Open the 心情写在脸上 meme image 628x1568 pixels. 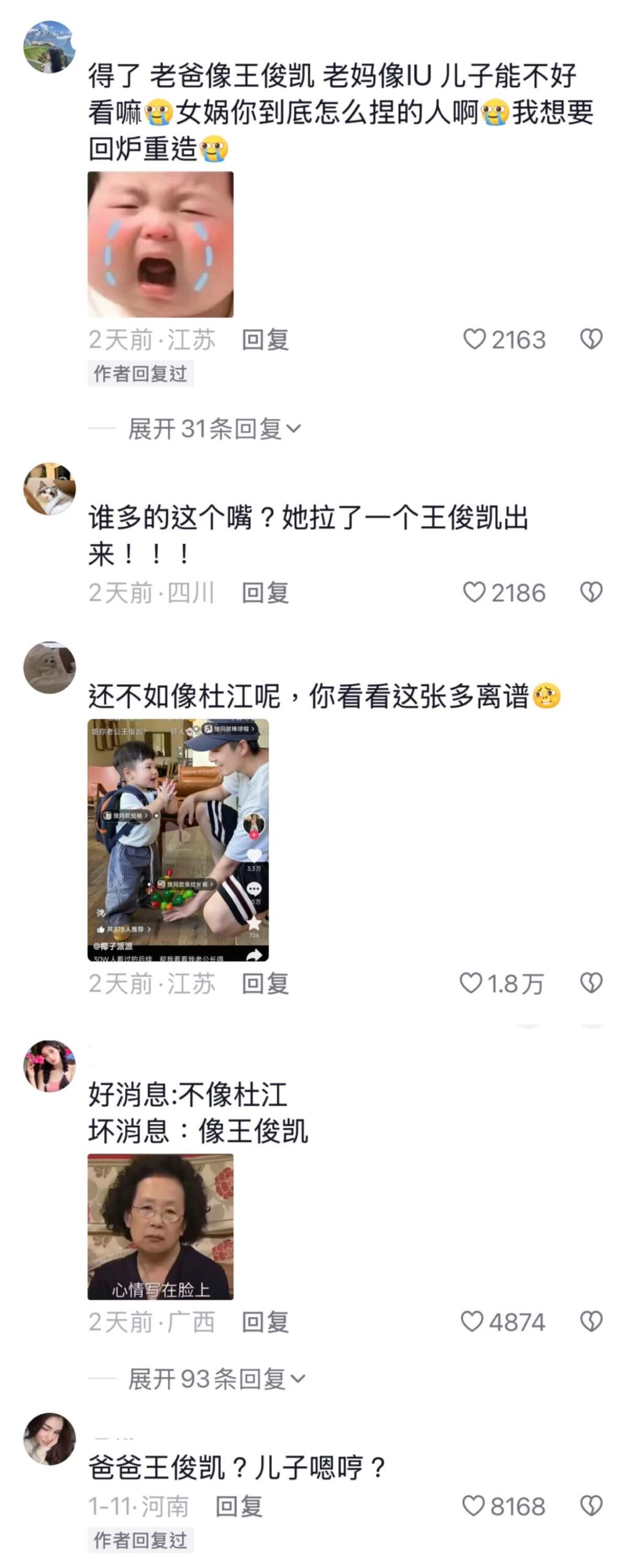click(161, 1226)
